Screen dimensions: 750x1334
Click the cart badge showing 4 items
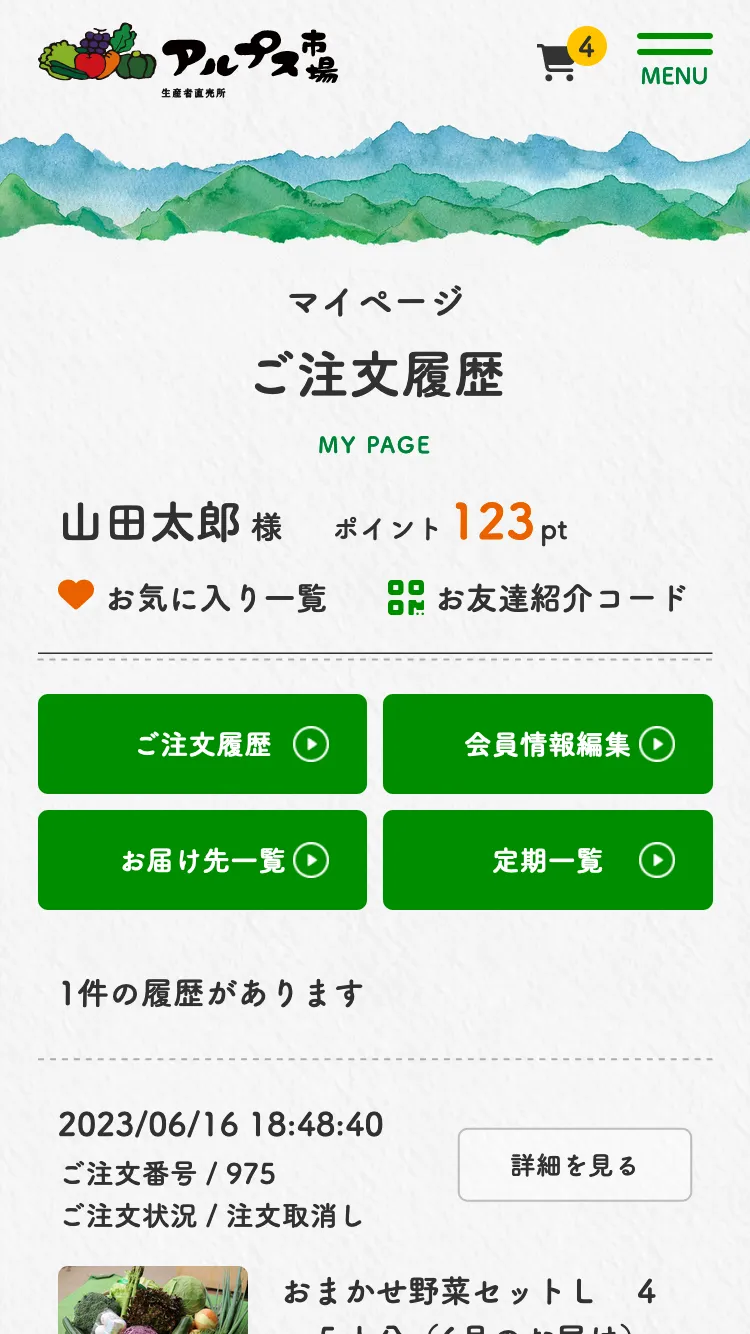[589, 44]
